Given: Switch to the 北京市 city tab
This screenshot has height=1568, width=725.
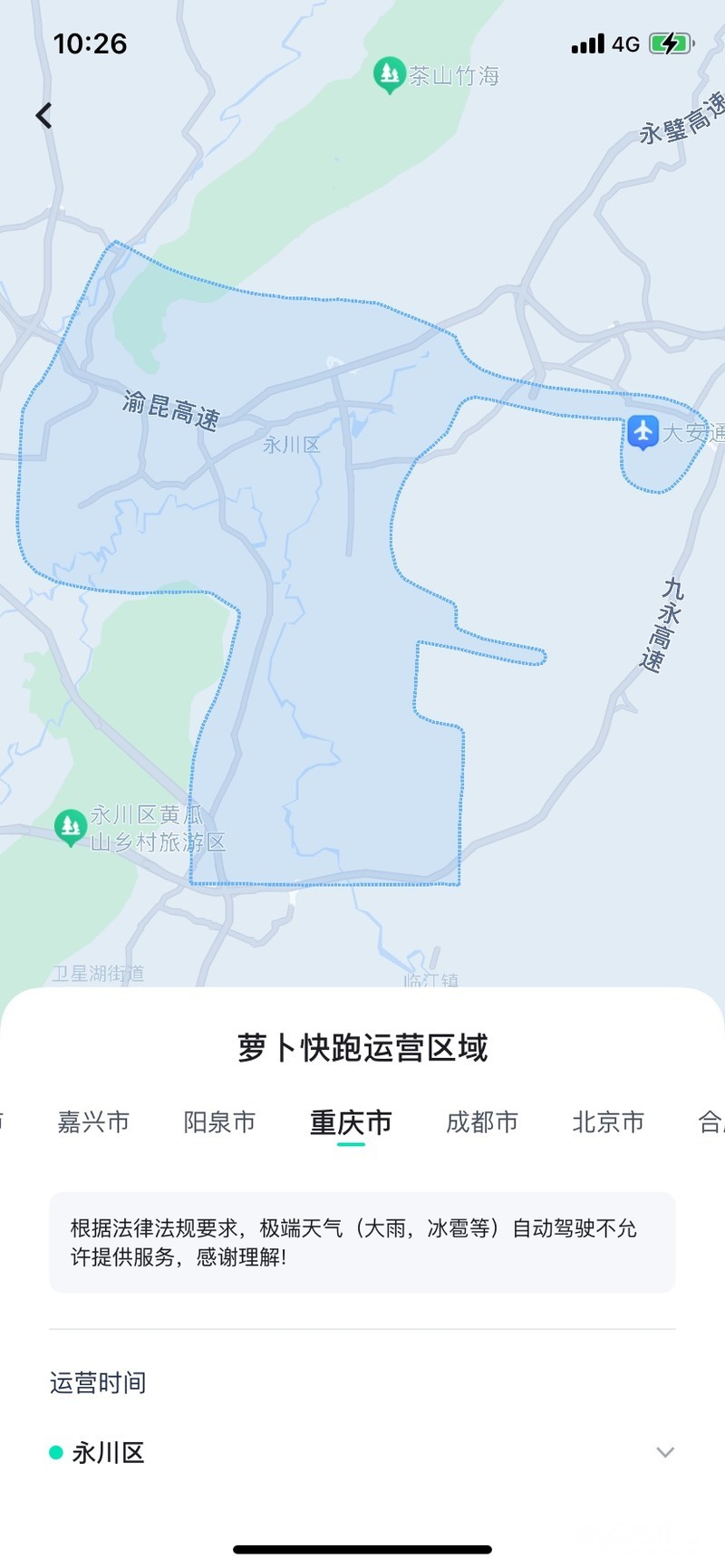Looking at the screenshot, I should (x=608, y=1122).
